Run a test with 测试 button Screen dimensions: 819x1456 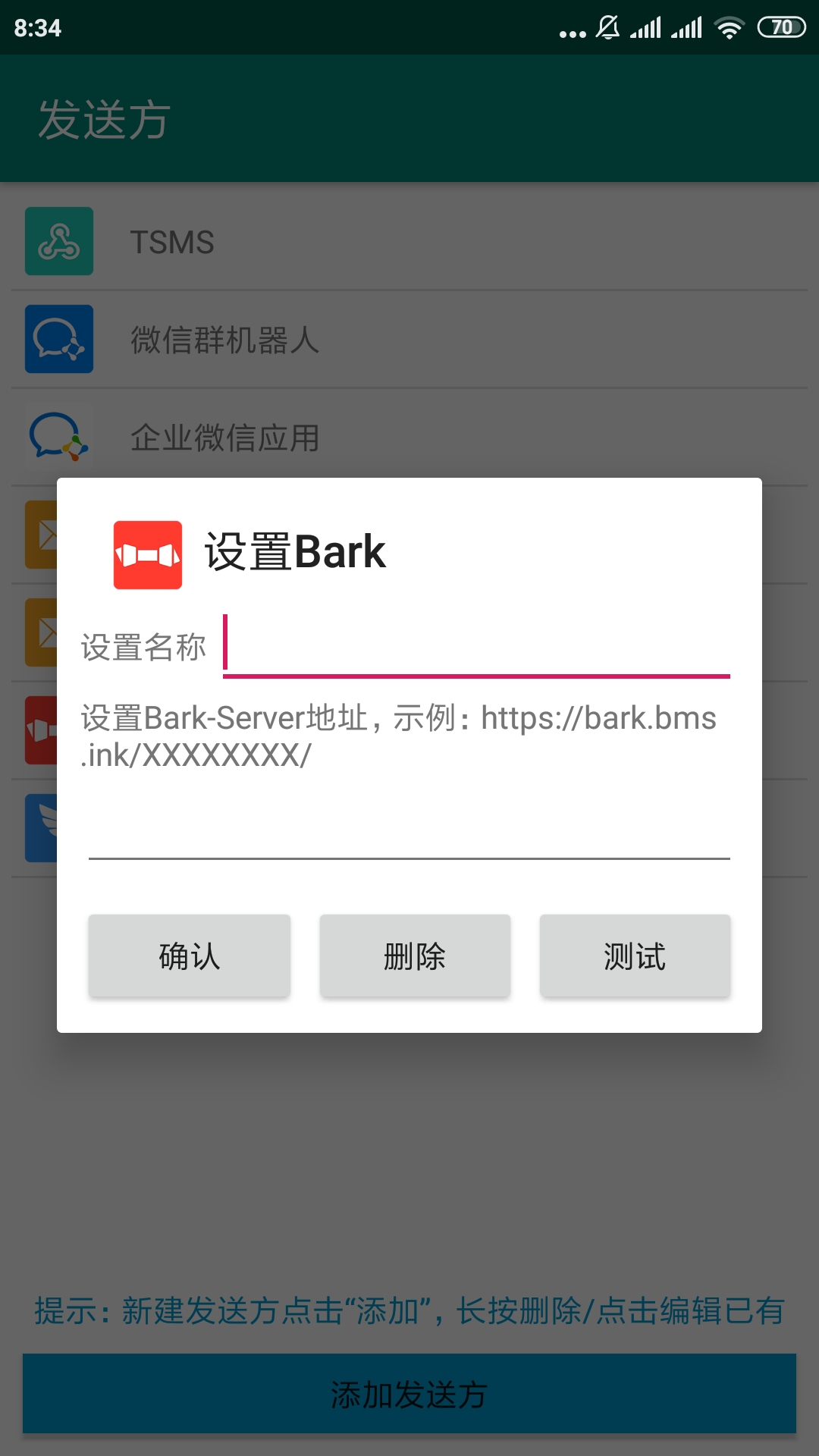coord(635,955)
